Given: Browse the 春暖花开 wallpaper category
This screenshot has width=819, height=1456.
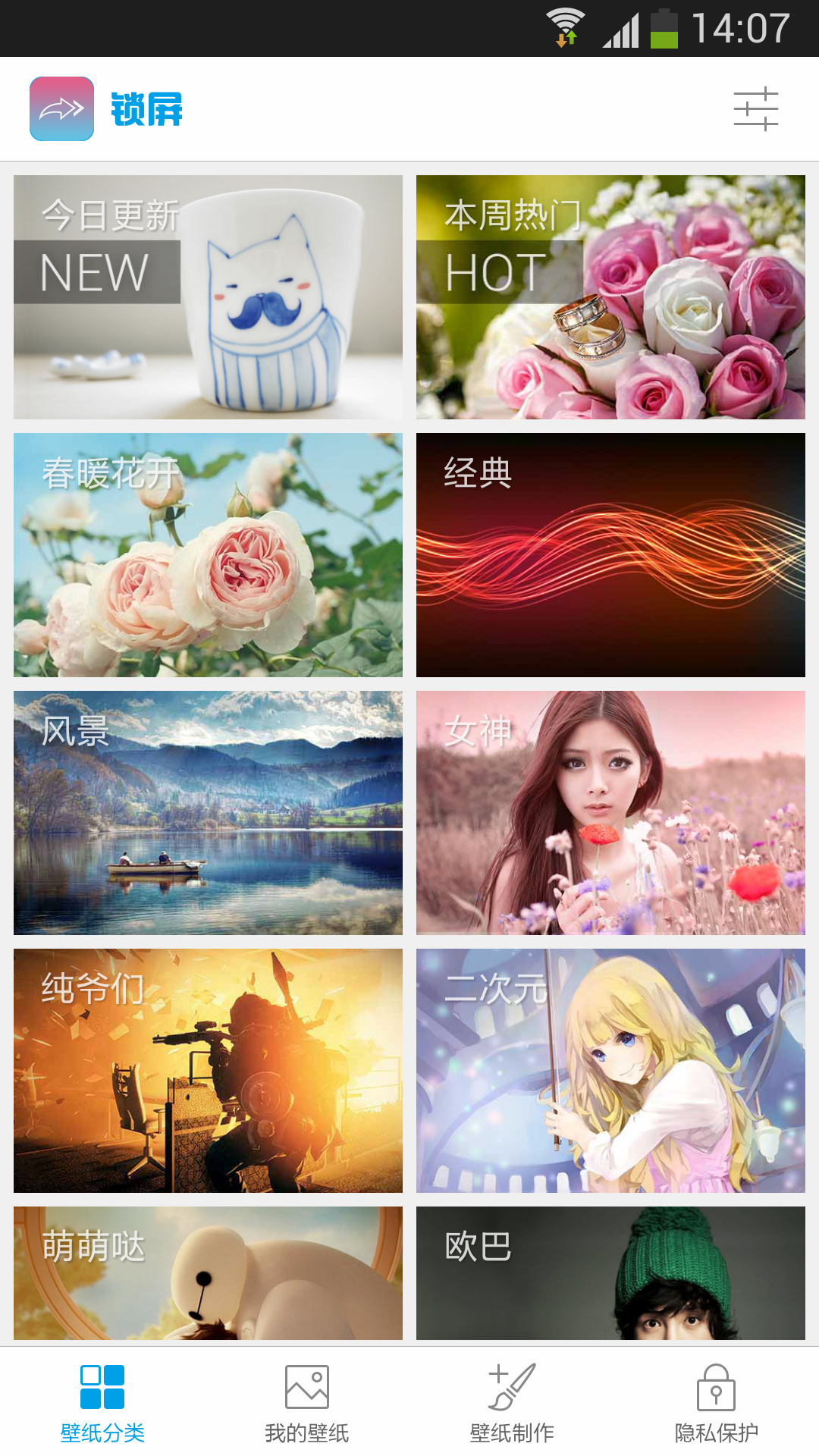Looking at the screenshot, I should (208, 555).
